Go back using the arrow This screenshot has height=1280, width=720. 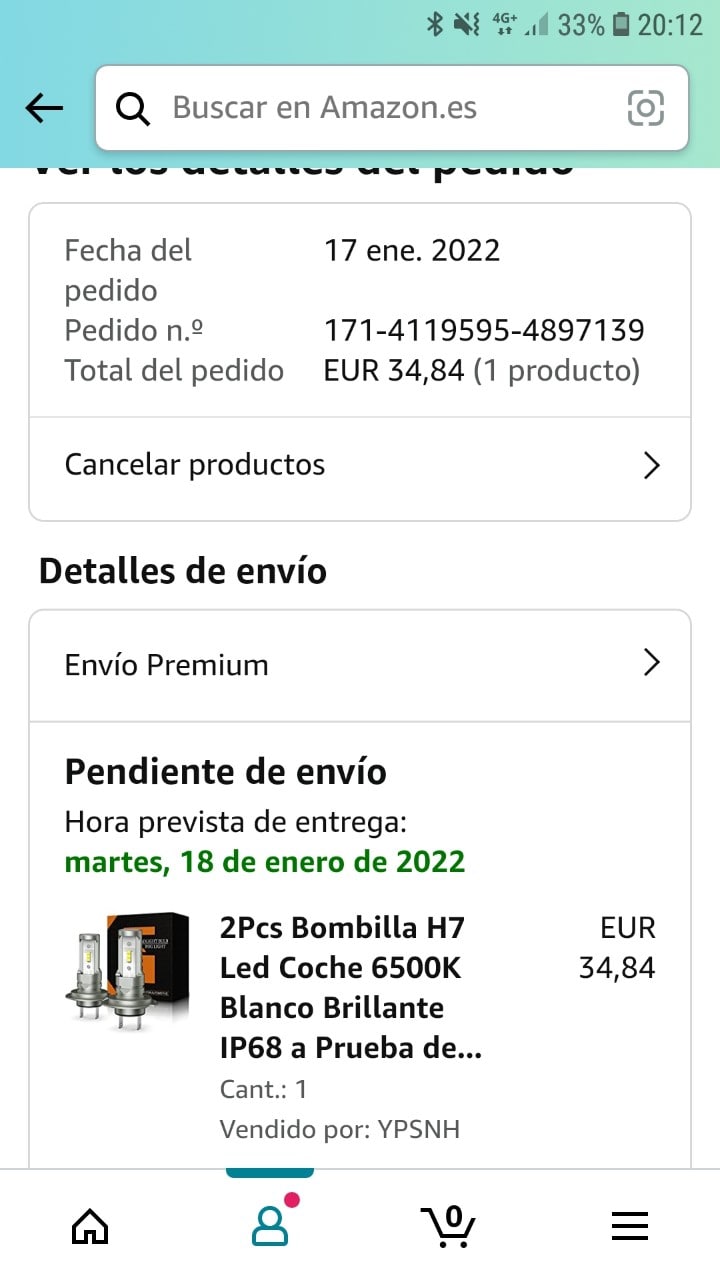coord(44,108)
